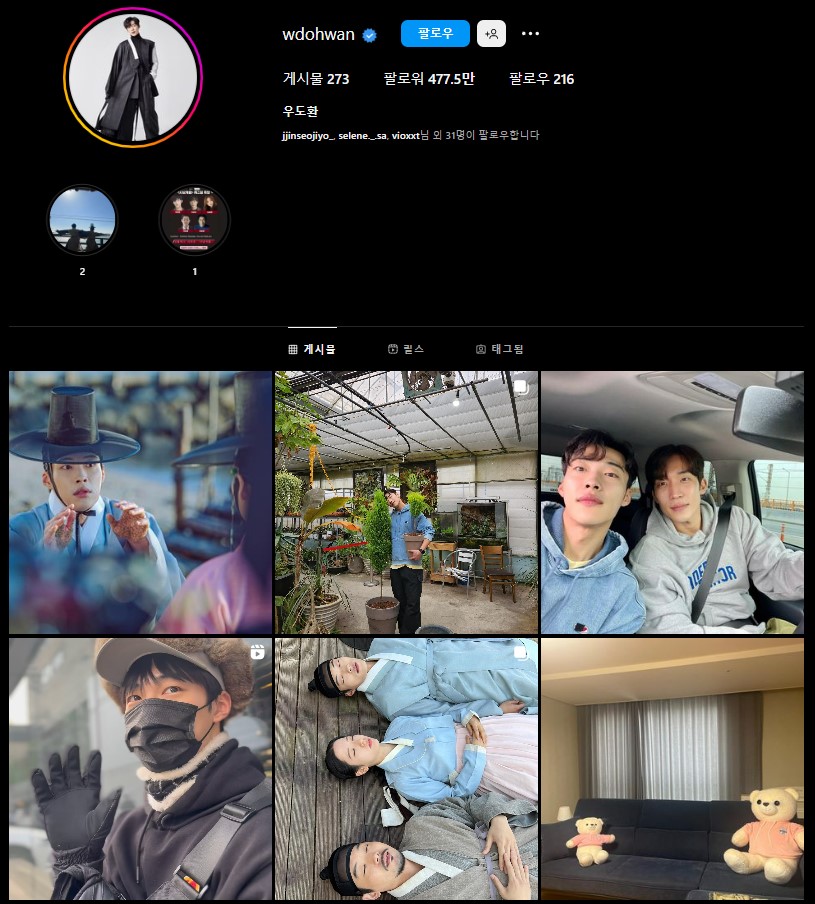
Task: Open the three-dot options menu
Action: tap(530, 33)
